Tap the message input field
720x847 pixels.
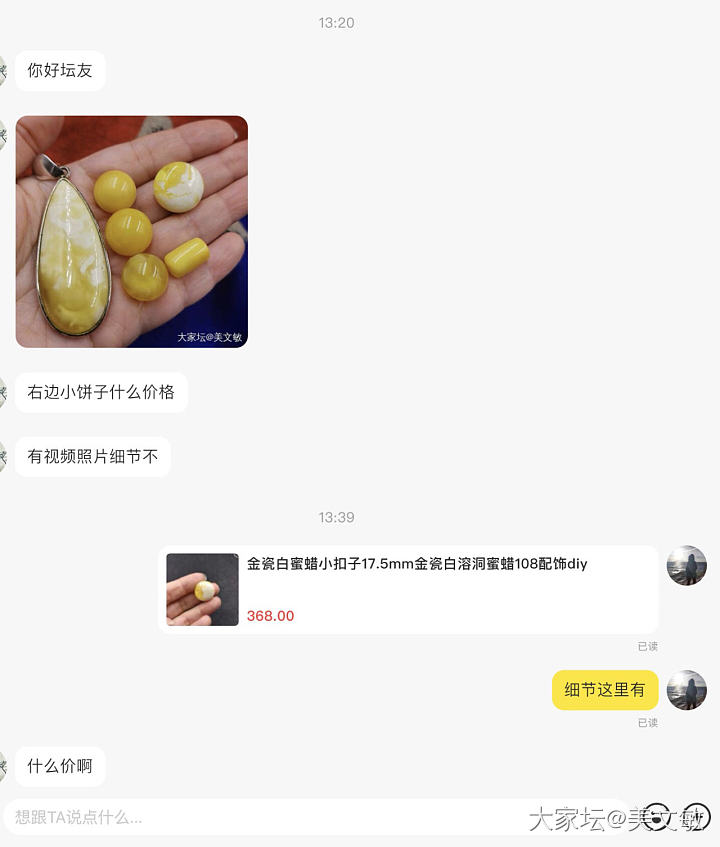pos(300,817)
